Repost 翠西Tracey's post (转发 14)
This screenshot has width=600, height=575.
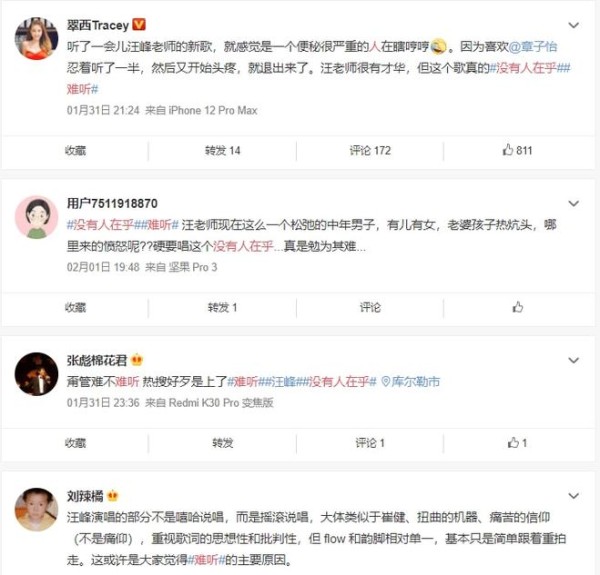222,151
